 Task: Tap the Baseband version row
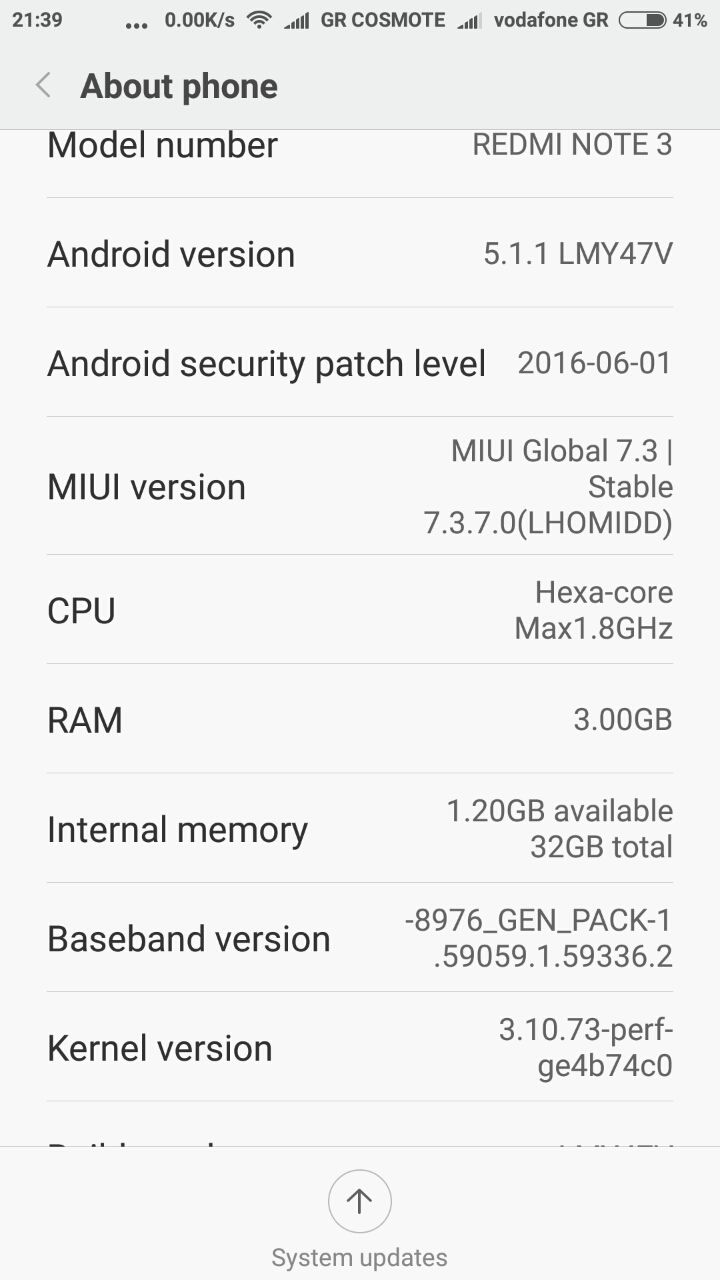360,938
